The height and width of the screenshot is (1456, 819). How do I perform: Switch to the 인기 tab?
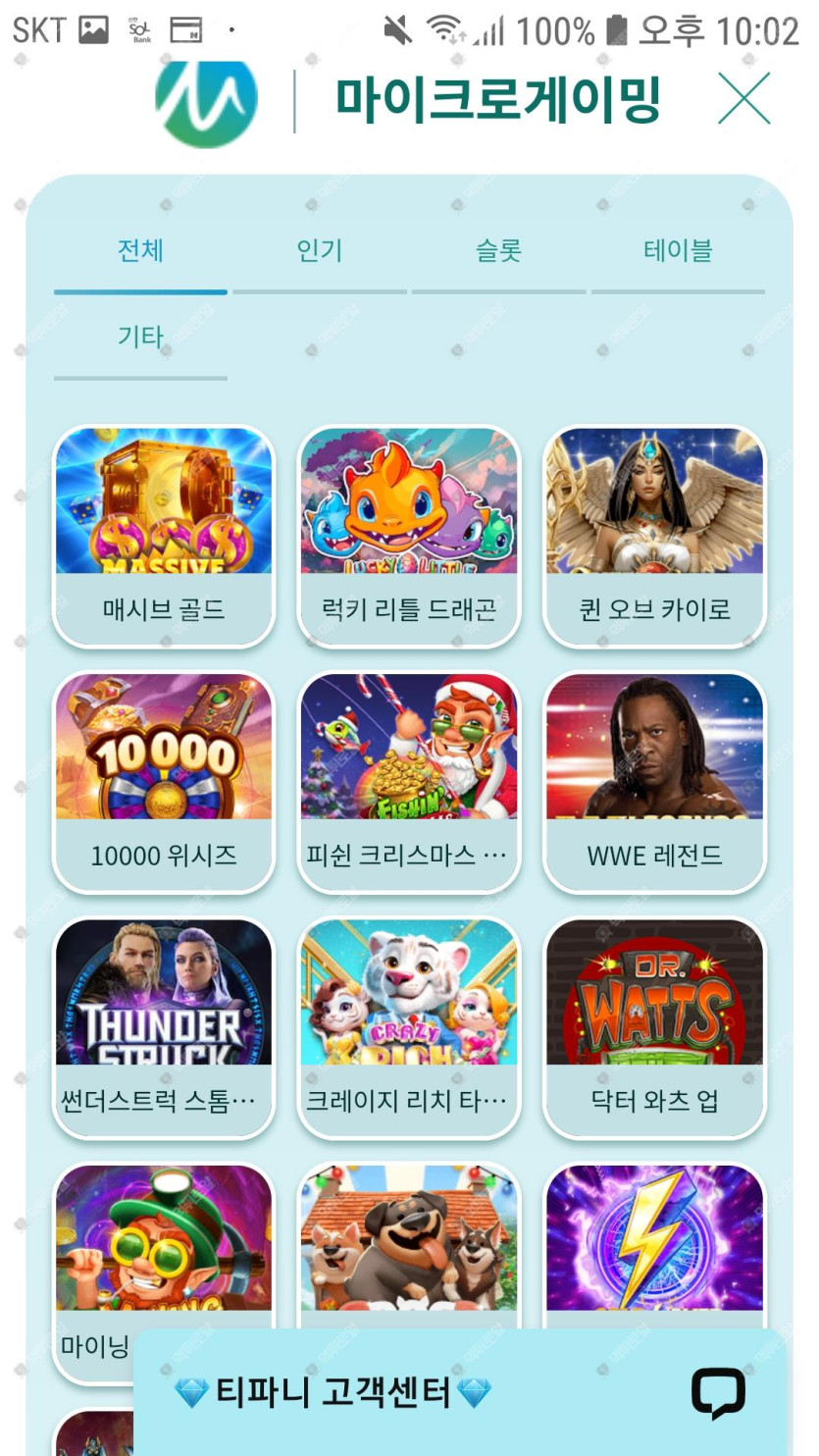tap(320, 252)
